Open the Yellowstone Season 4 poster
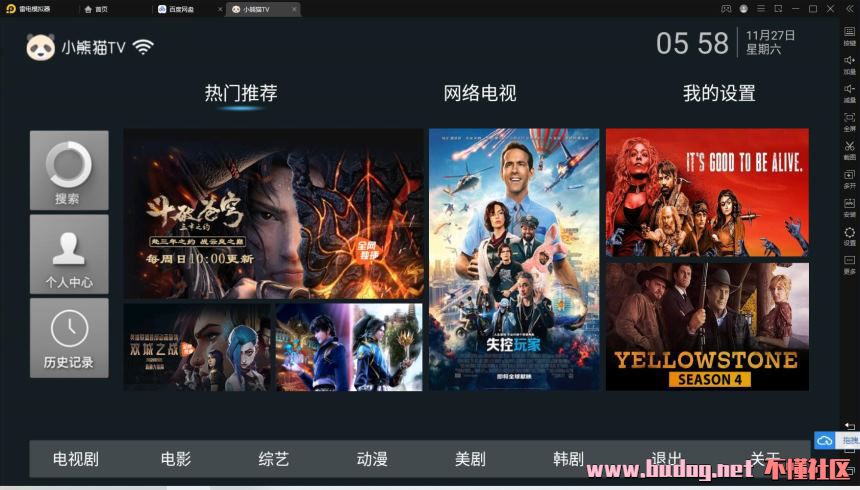The width and height of the screenshot is (860, 490). [x=707, y=326]
